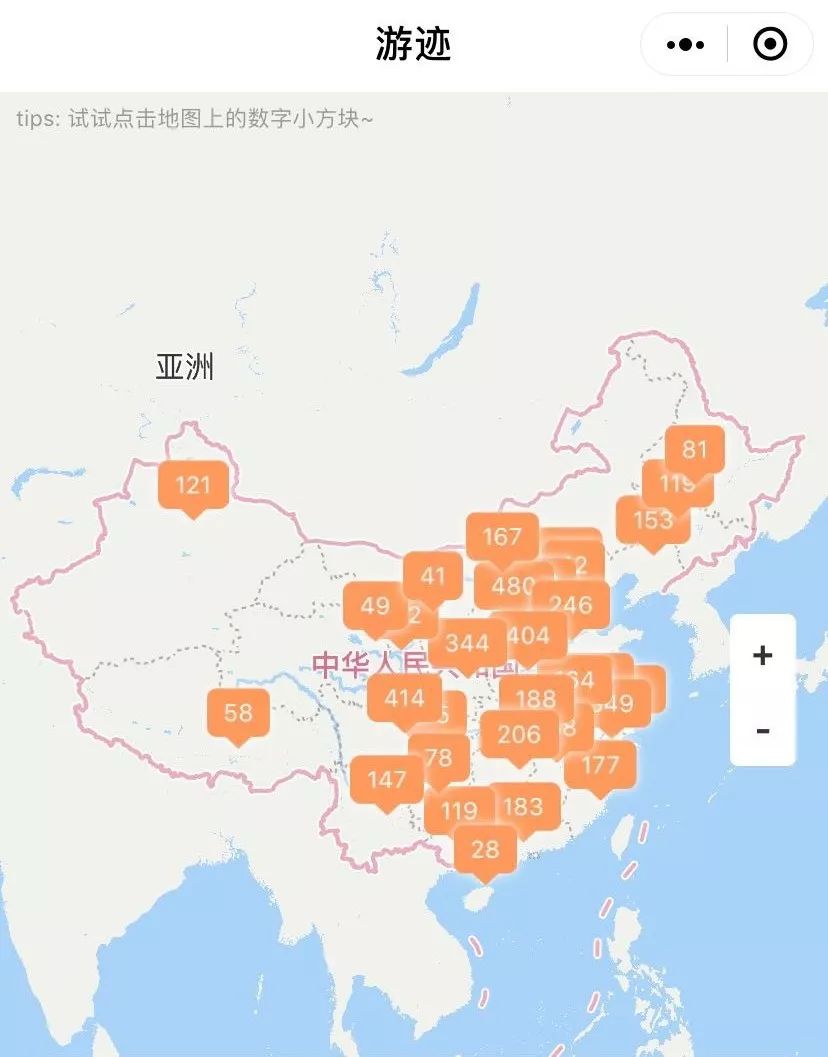Click the zoom in (+) button

coord(762,655)
